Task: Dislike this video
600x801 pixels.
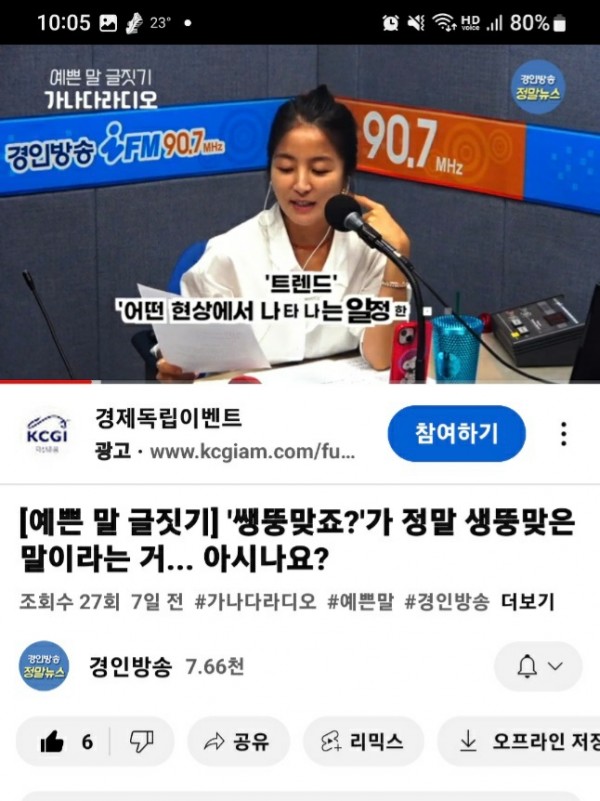Action: pyautogui.click(x=142, y=741)
